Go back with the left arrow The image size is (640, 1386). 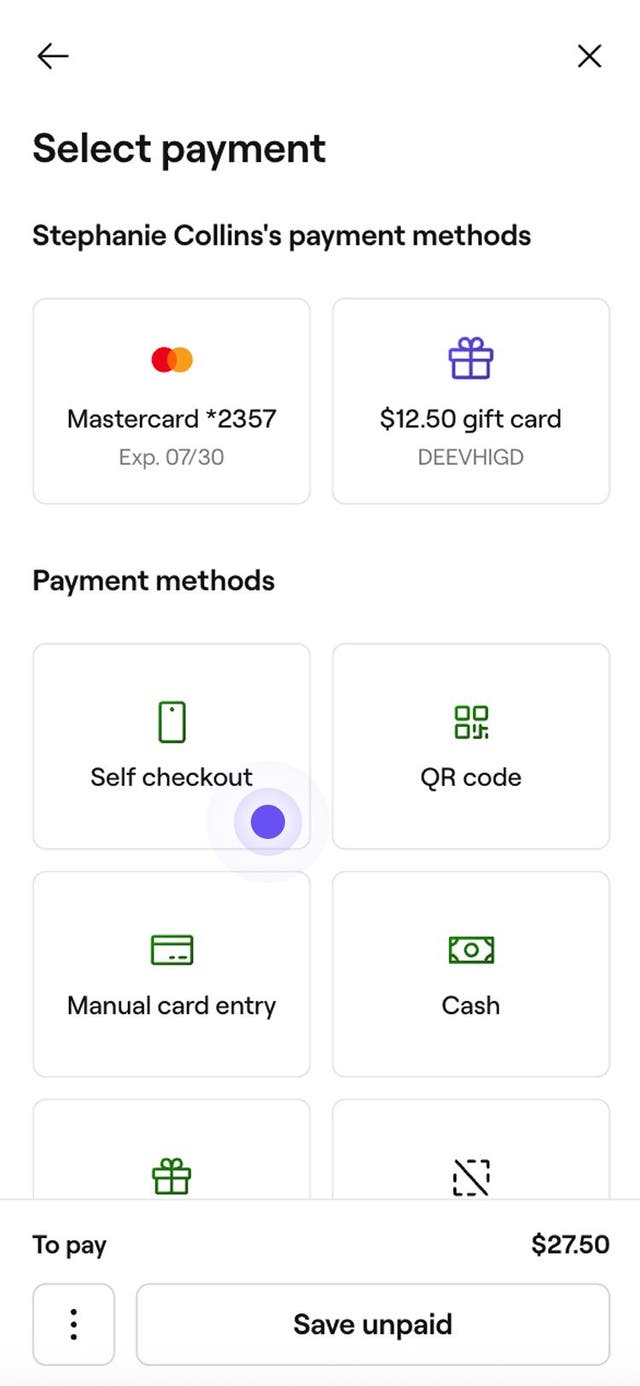coord(53,56)
